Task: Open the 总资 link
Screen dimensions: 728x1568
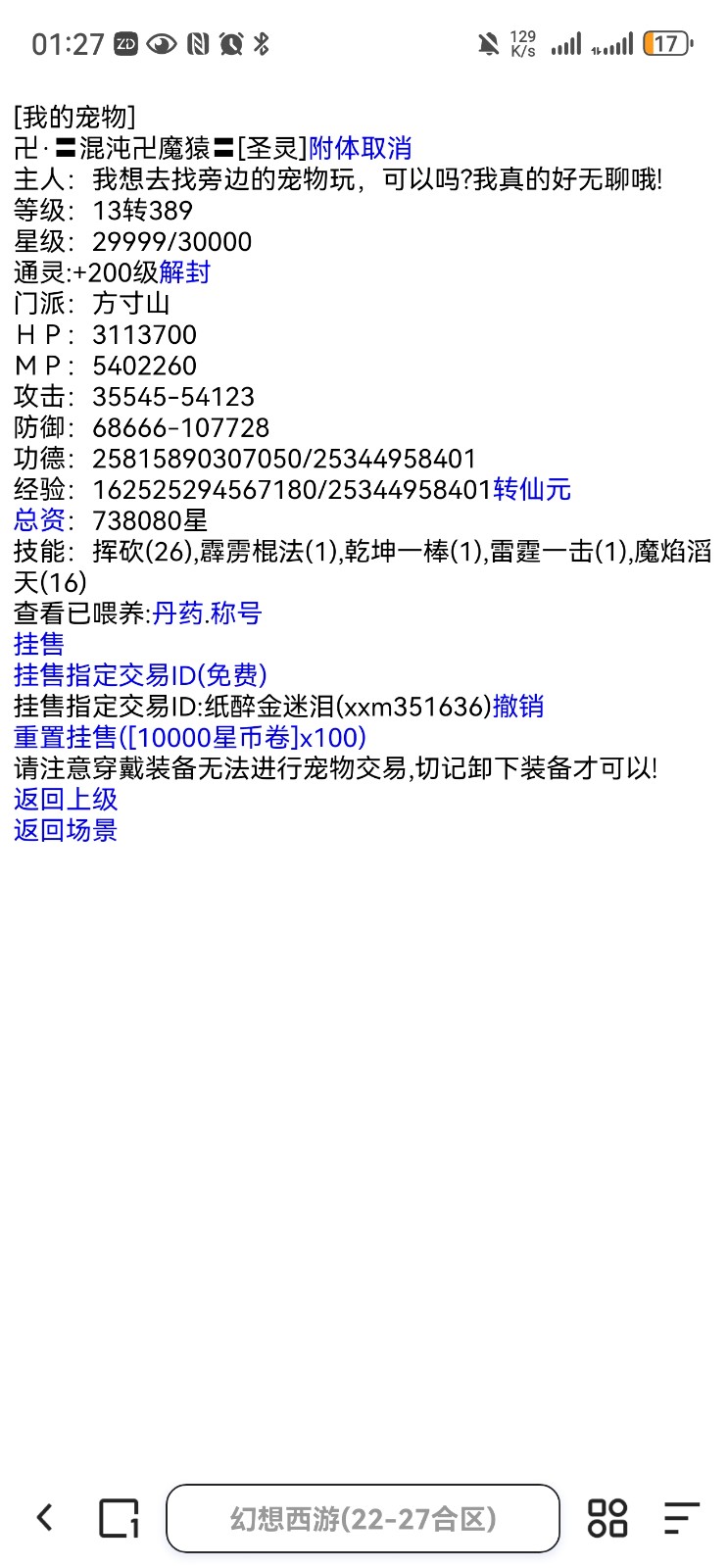Action: coord(39,520)
